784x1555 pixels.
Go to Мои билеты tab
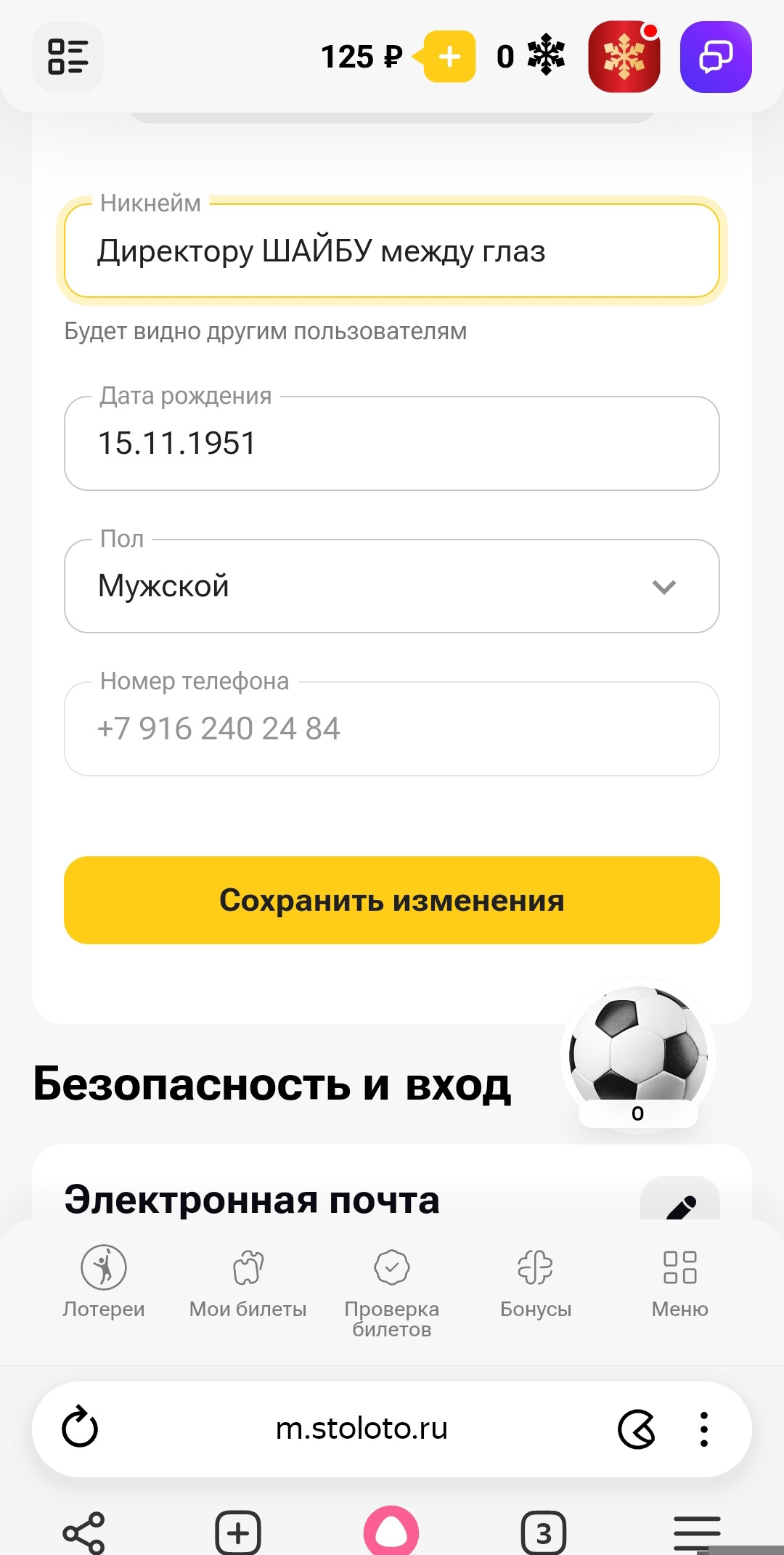(x=248, y=1281)
